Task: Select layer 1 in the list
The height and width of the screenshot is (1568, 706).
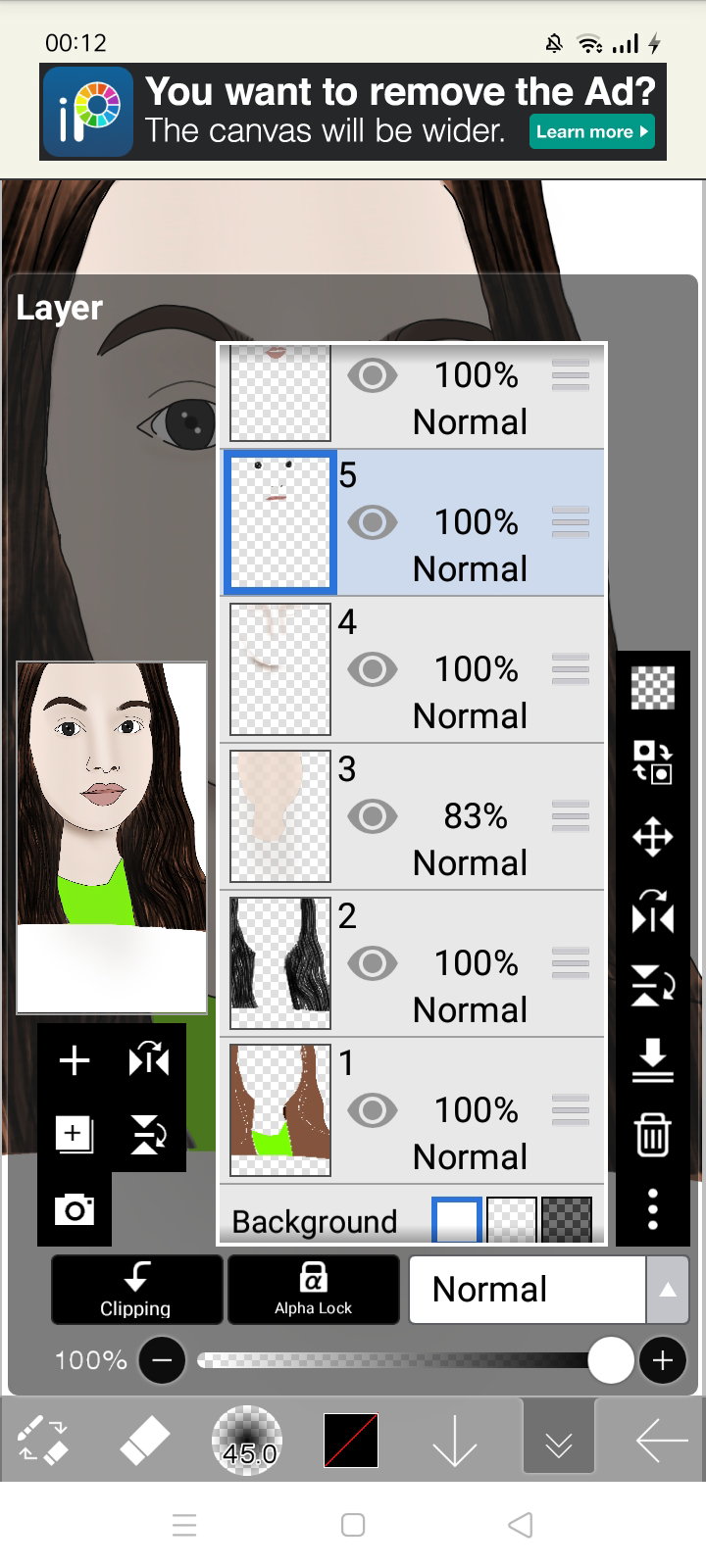Action: [x=412, y=1110]
